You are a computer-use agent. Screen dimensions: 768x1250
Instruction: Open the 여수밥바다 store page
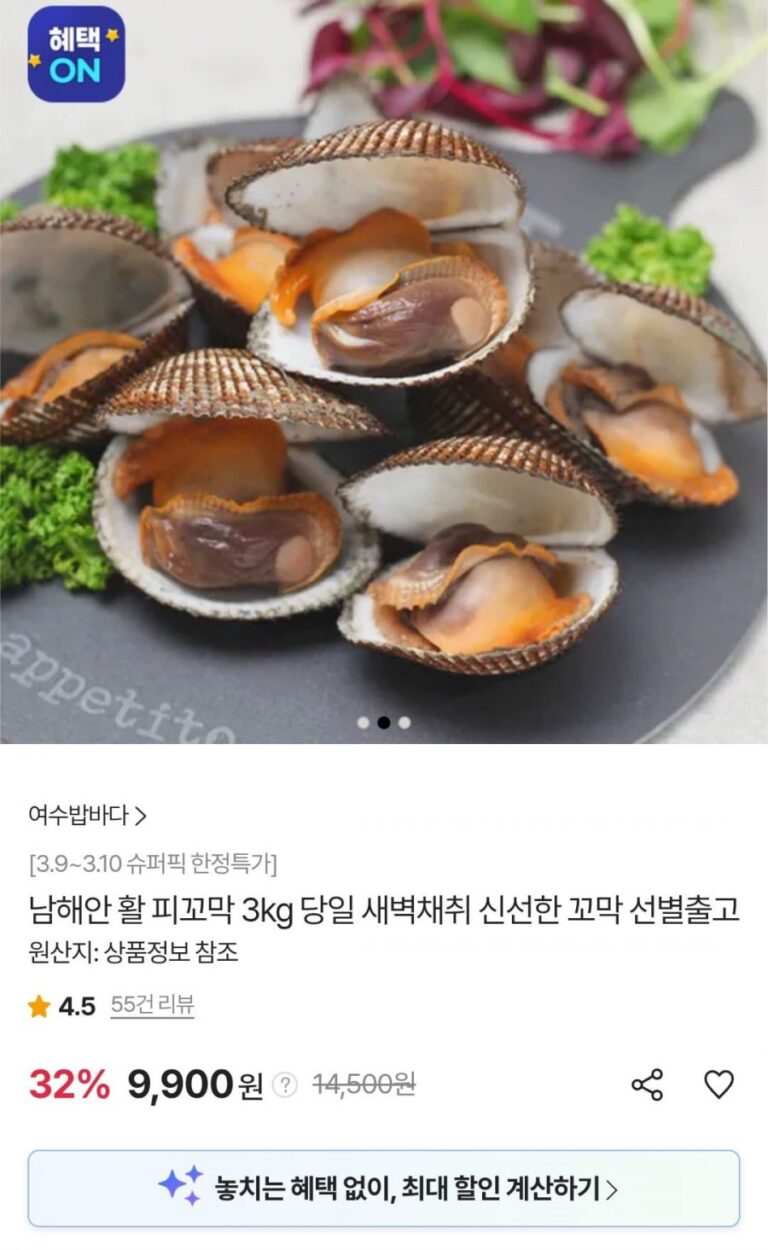(x=88, y=816)
